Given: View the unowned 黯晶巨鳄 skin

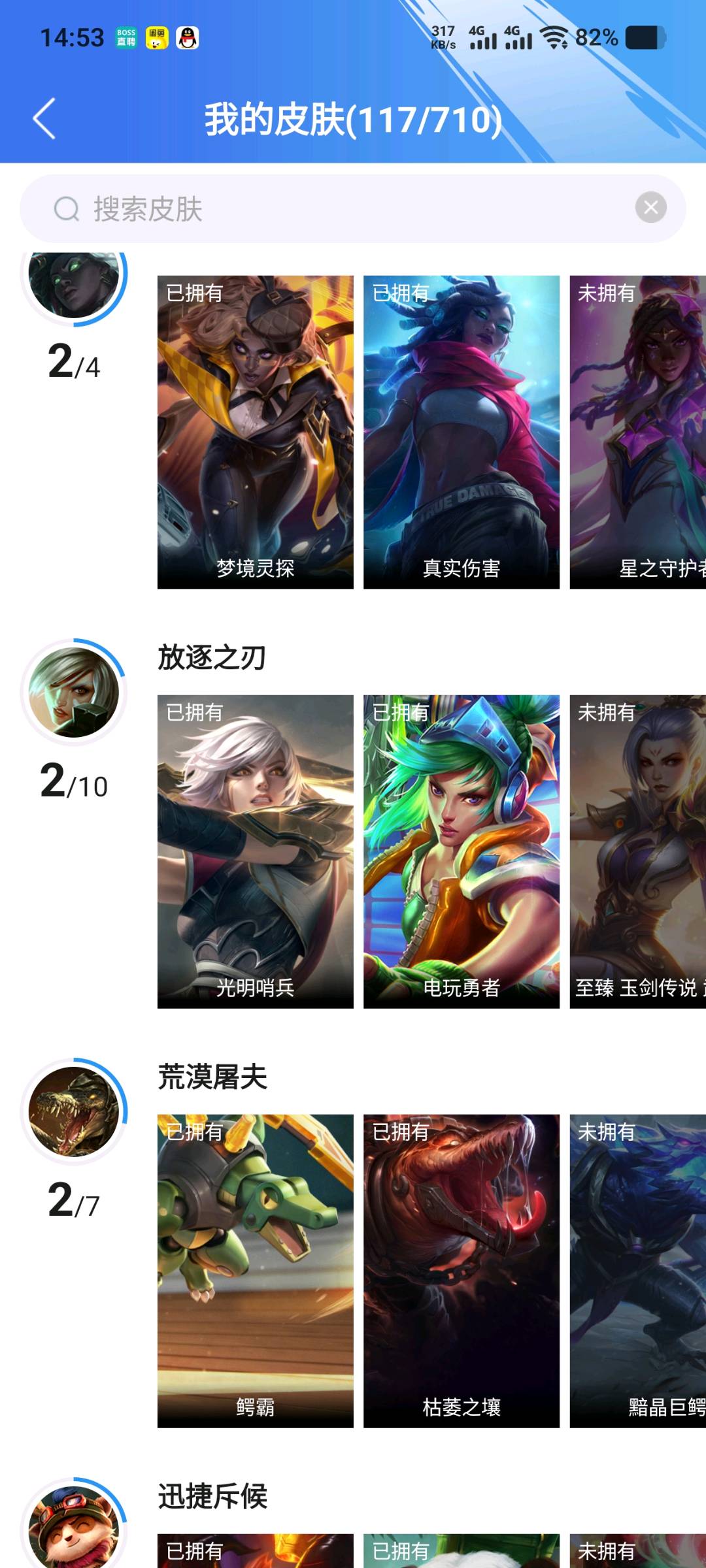Looking at the screenshot, I should click(x=638, y=1271).
